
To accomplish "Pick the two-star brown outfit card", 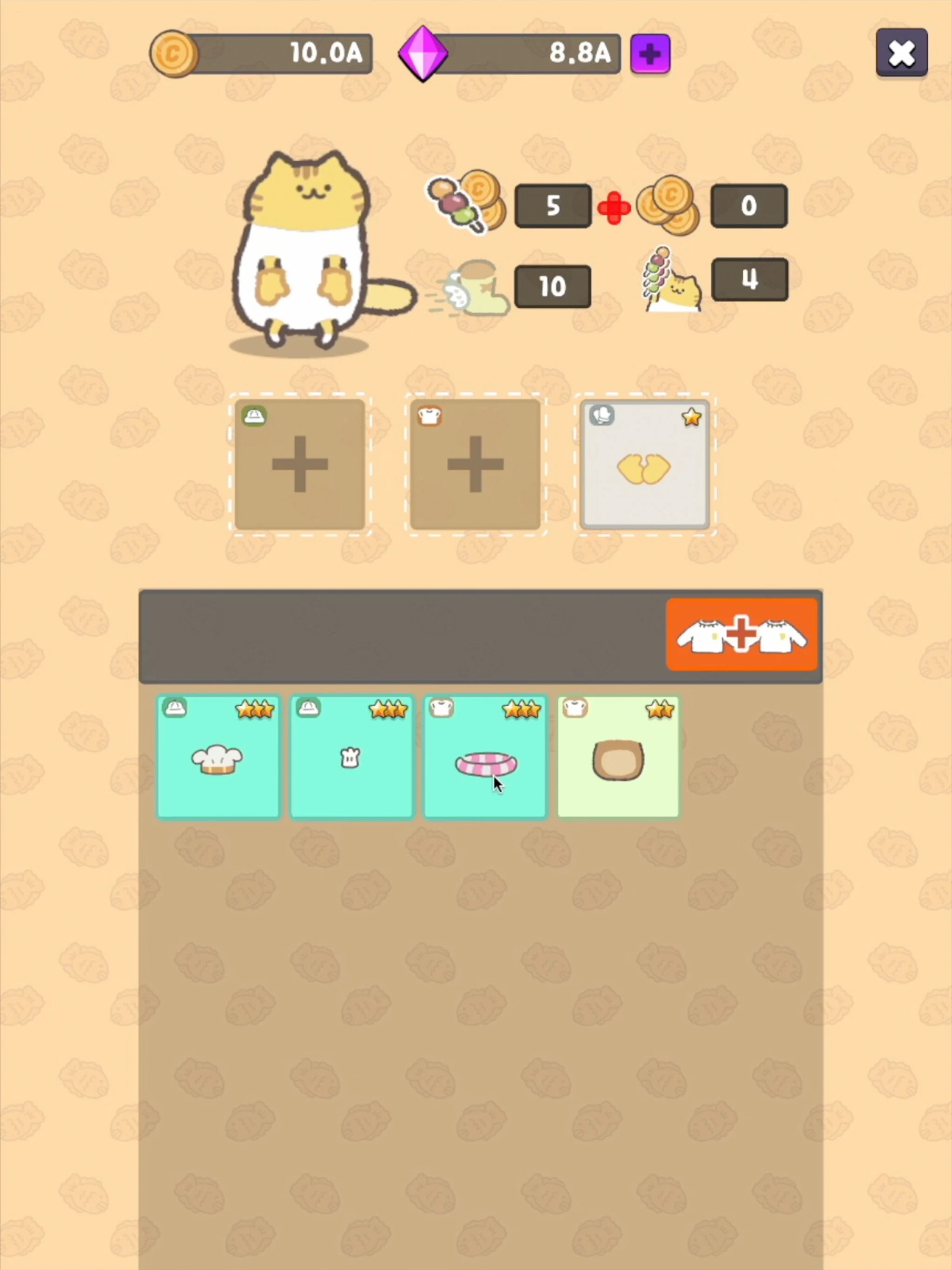I will coord(618,757).
